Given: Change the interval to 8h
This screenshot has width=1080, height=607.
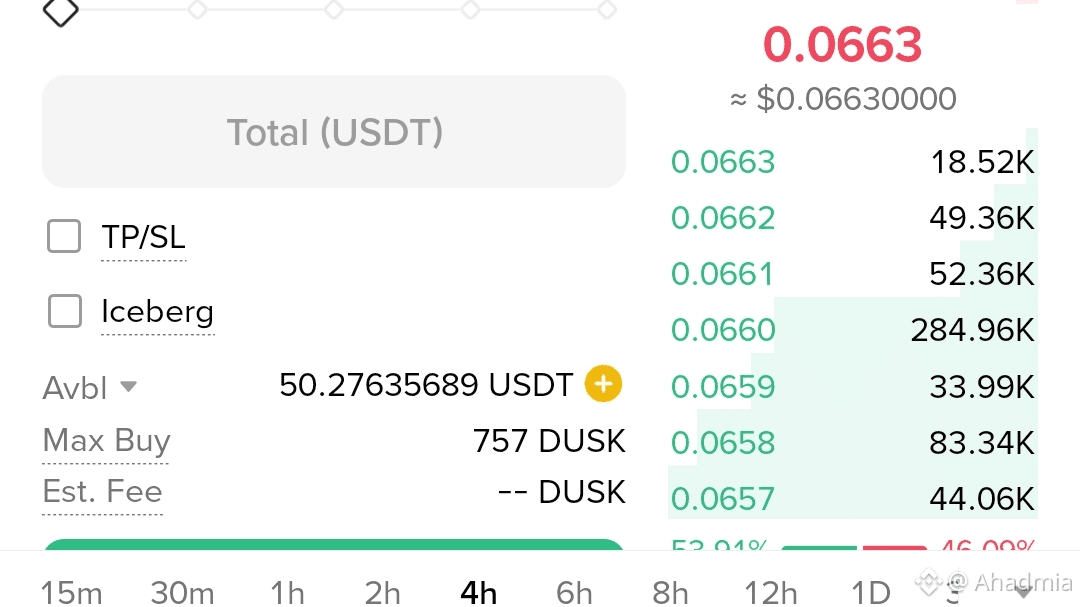Looking at the screenshot, I should coord(670,592).
